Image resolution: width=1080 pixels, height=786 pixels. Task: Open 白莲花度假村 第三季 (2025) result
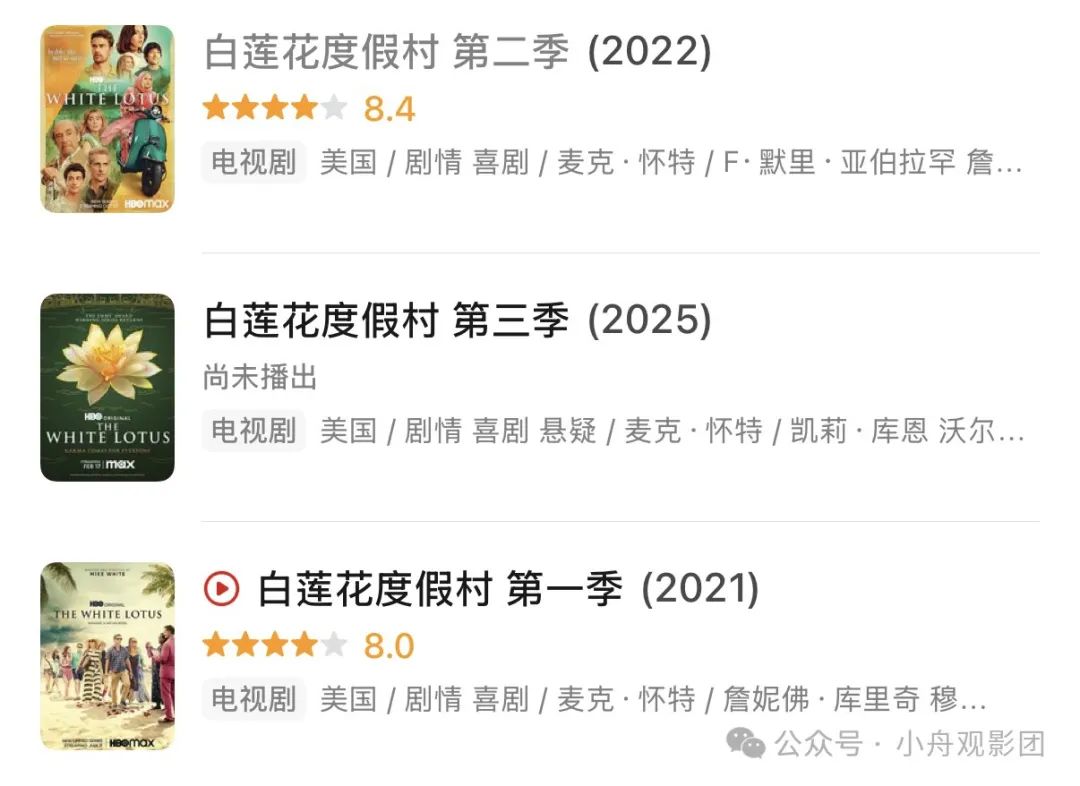pyautogui.click(x=458, y=321)
